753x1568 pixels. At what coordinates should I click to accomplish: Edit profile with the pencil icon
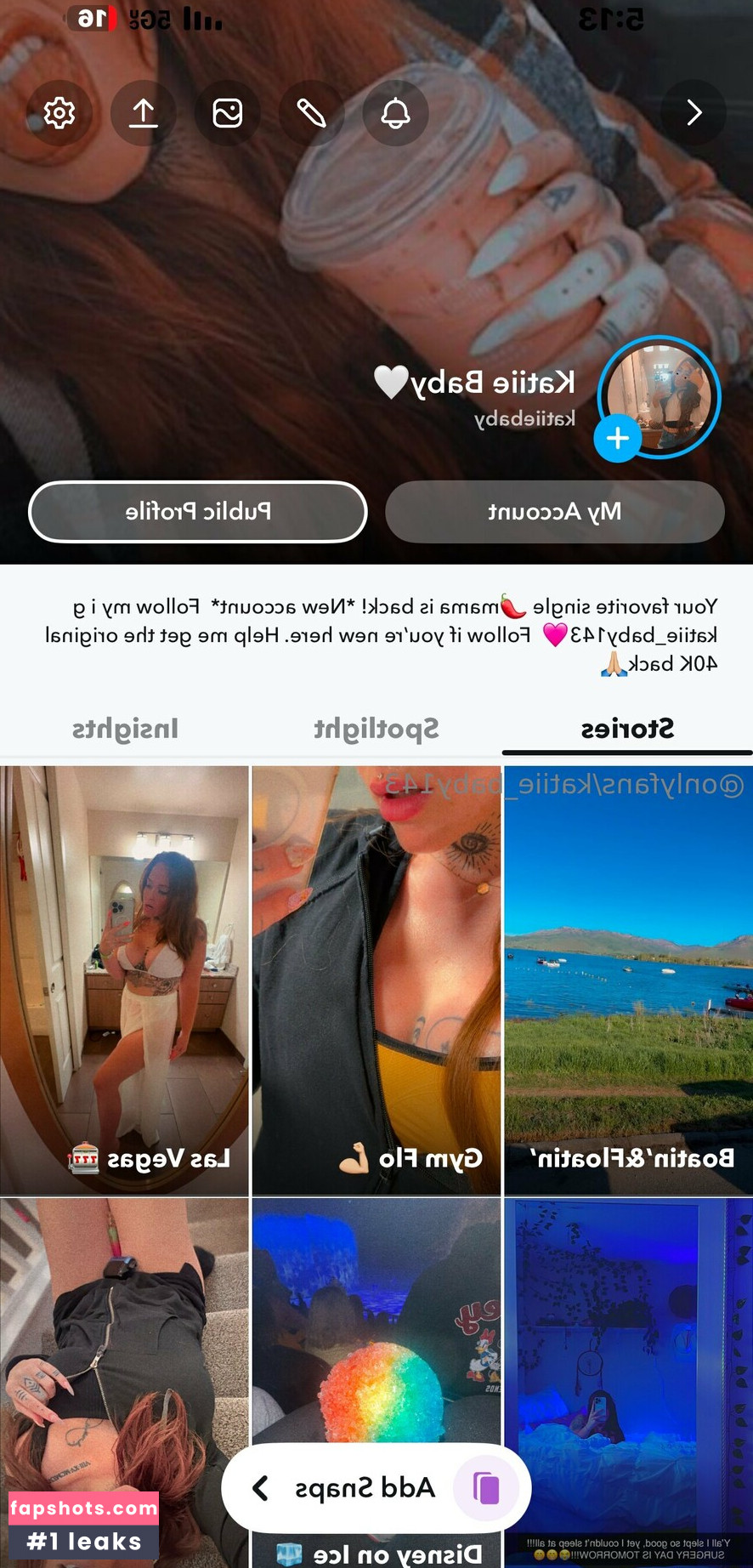(x=311, y=113)
